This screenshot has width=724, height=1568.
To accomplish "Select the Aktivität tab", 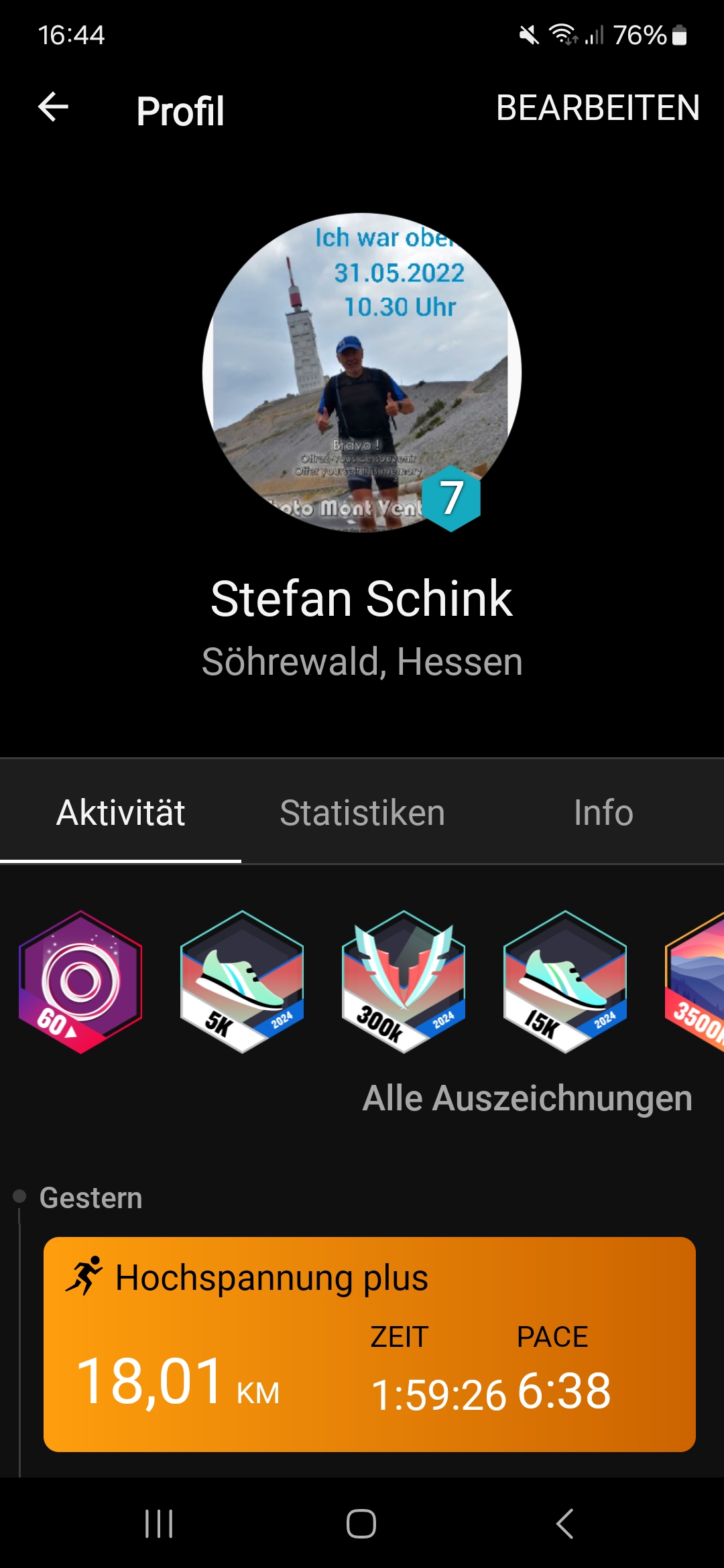I will click(x=121, y=813).
